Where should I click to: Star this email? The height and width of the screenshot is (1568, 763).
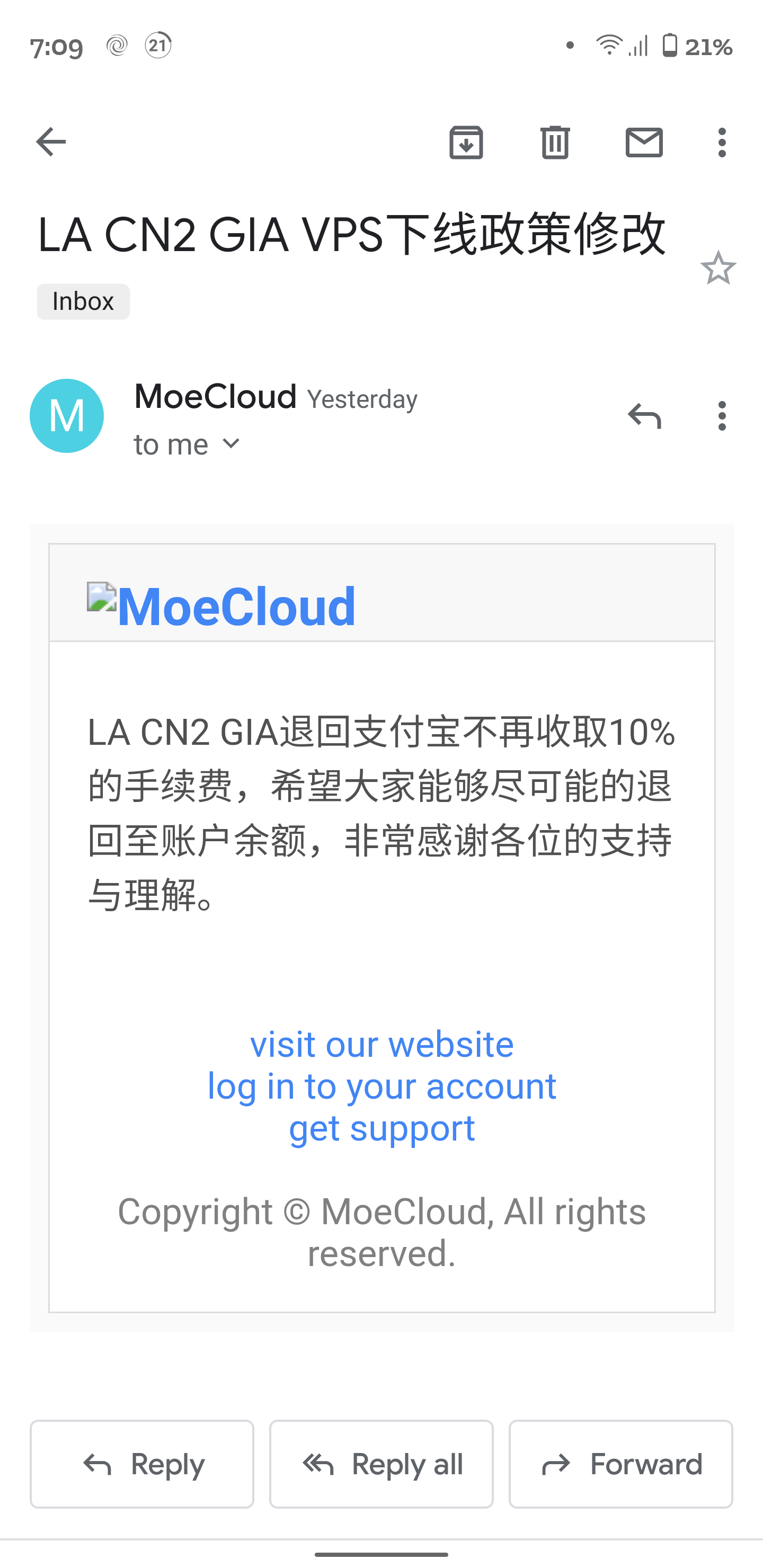718,268
